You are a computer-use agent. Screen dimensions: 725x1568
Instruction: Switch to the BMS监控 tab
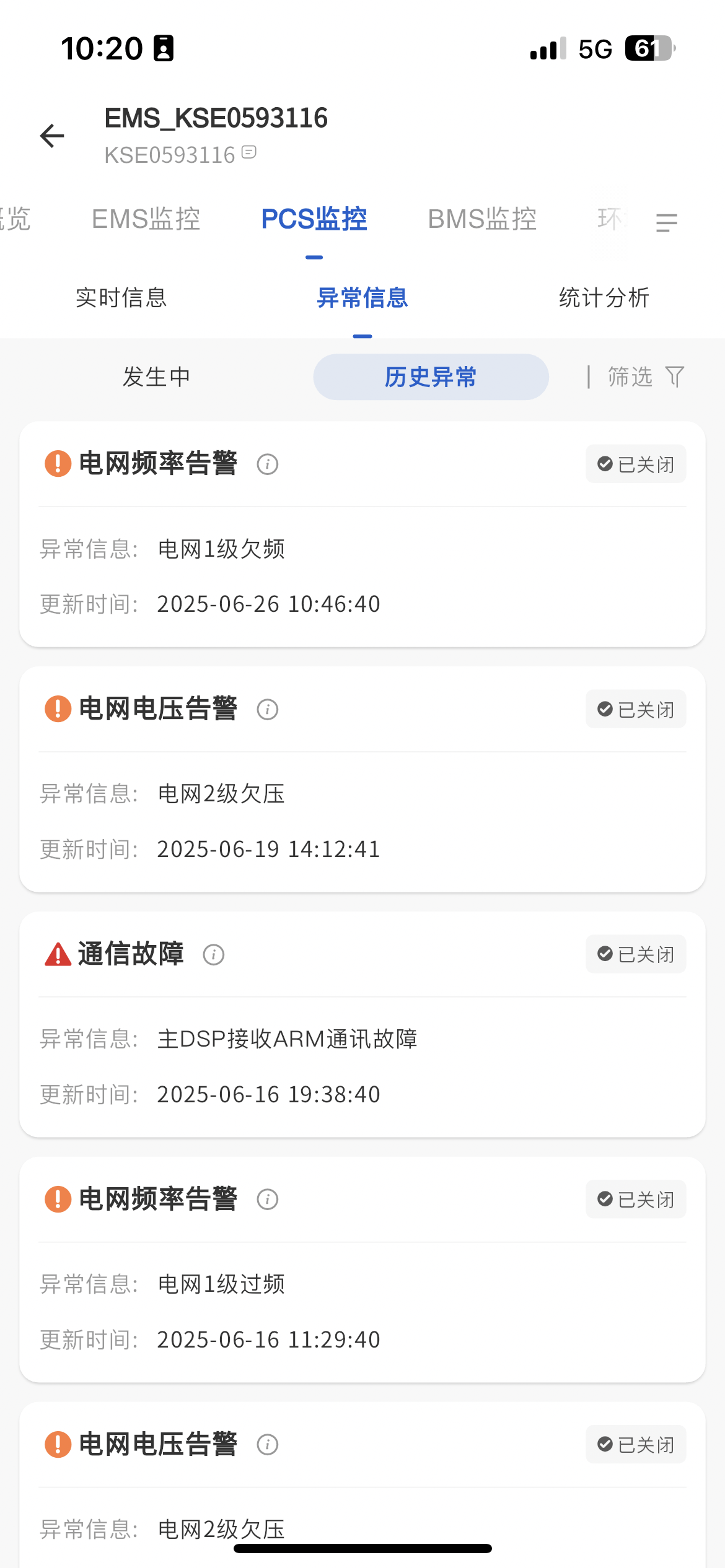[482, 219]
